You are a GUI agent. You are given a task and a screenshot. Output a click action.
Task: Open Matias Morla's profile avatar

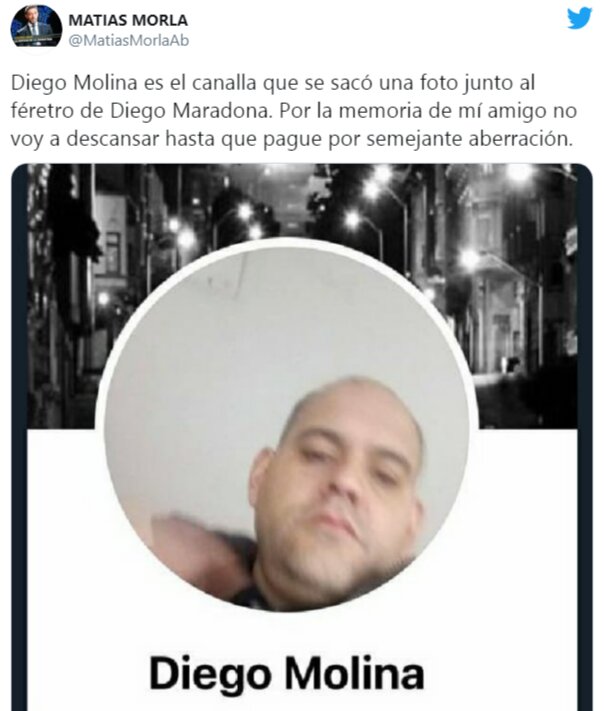tap(36, 27)
